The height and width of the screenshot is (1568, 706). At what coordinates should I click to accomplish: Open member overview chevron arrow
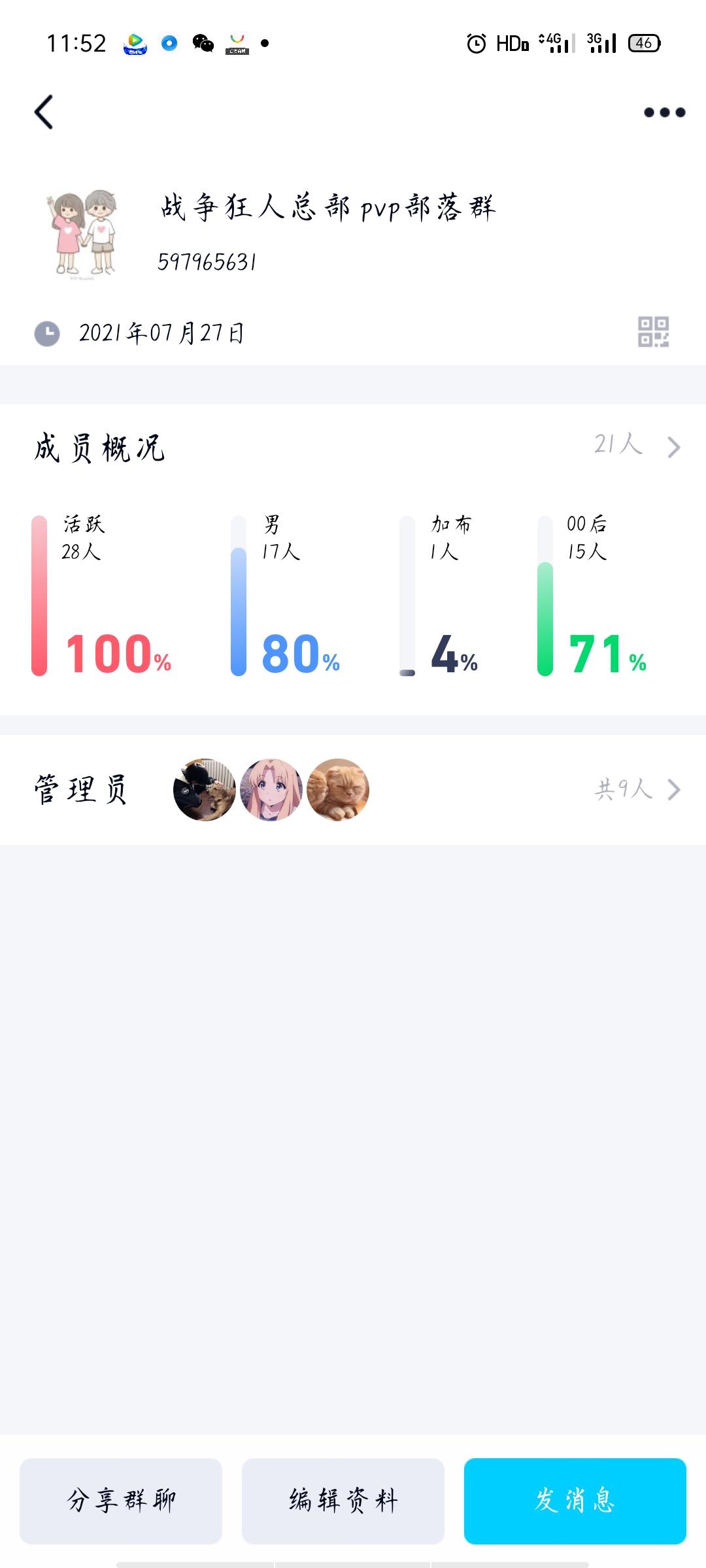click(x=673, y=446)
